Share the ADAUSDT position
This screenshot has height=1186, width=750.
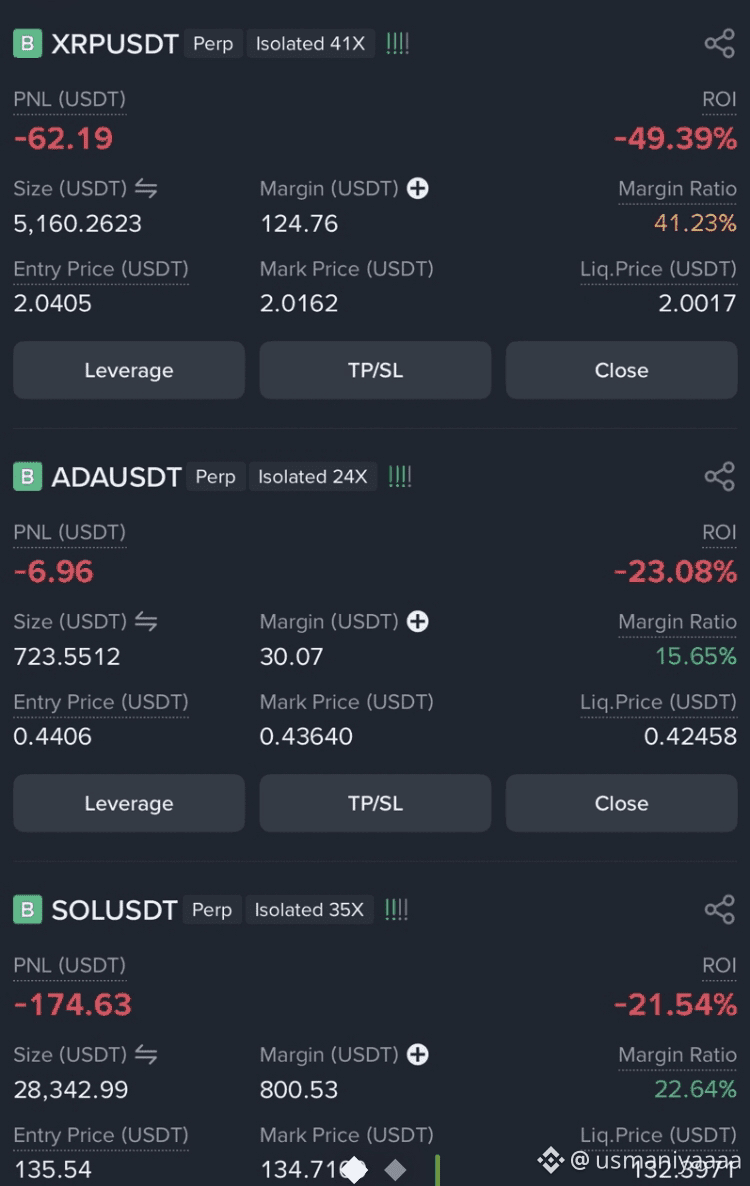tap(719, 476)
